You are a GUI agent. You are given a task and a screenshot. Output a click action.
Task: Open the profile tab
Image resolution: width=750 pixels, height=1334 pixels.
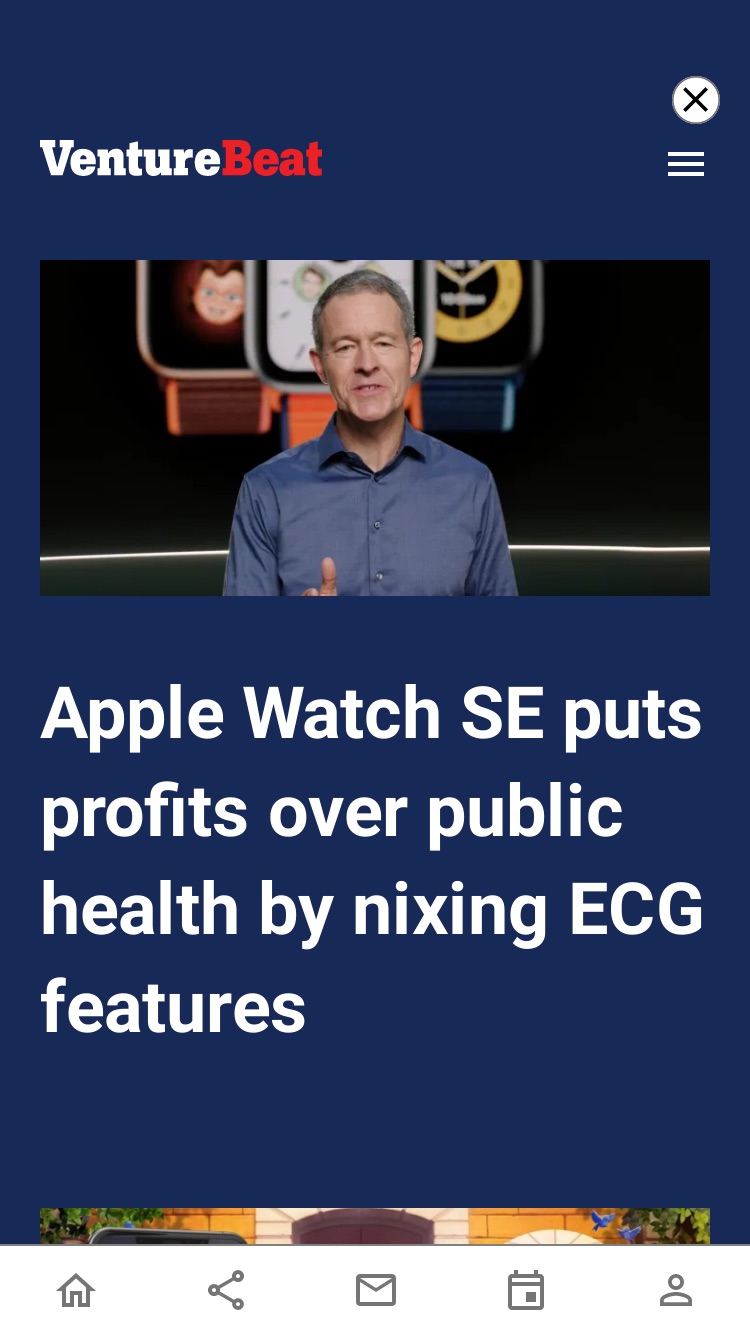click(676, 1290)
